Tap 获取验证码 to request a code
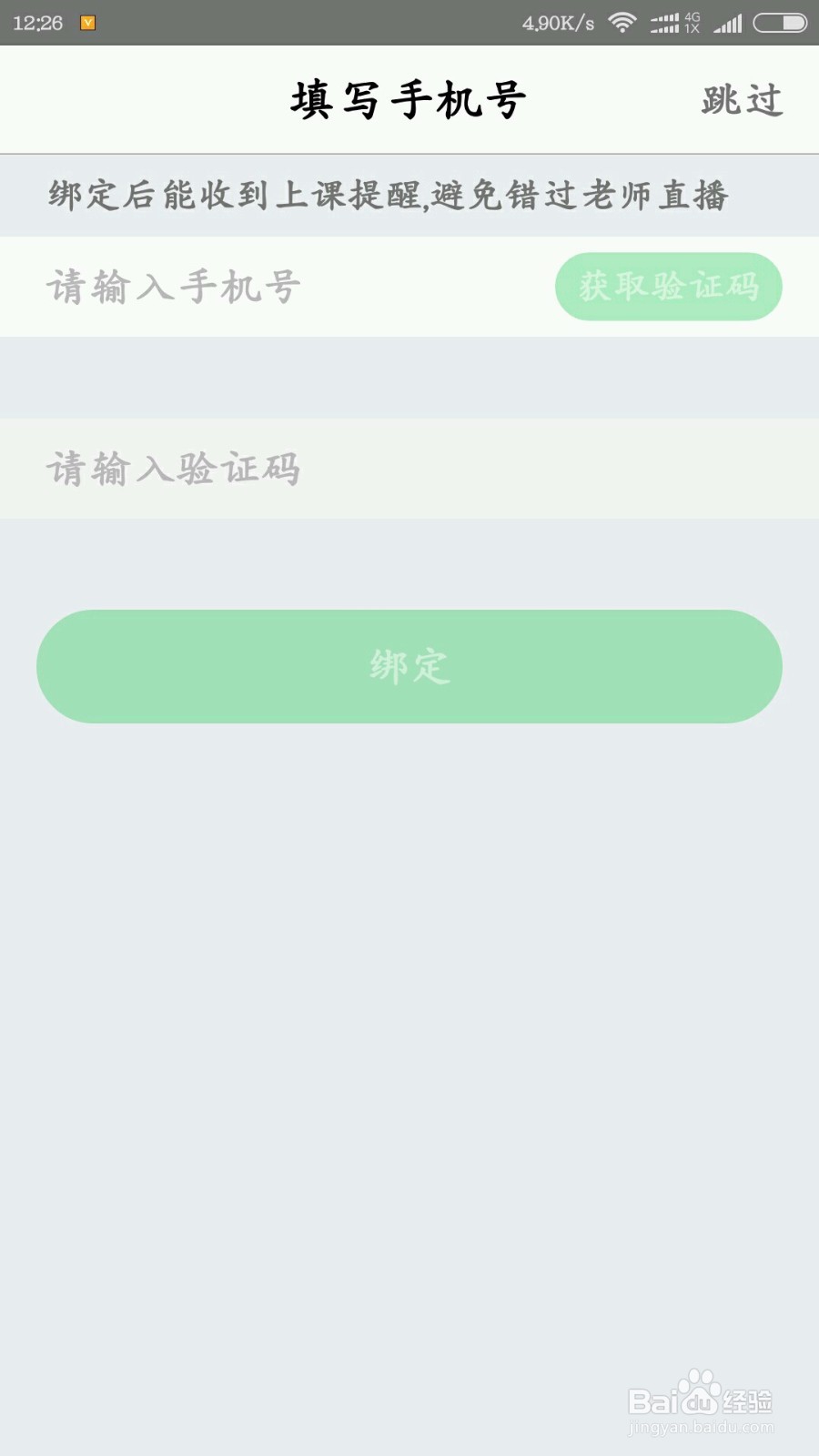The height and width of the screenshot is (1456, 819). [668, 287]
